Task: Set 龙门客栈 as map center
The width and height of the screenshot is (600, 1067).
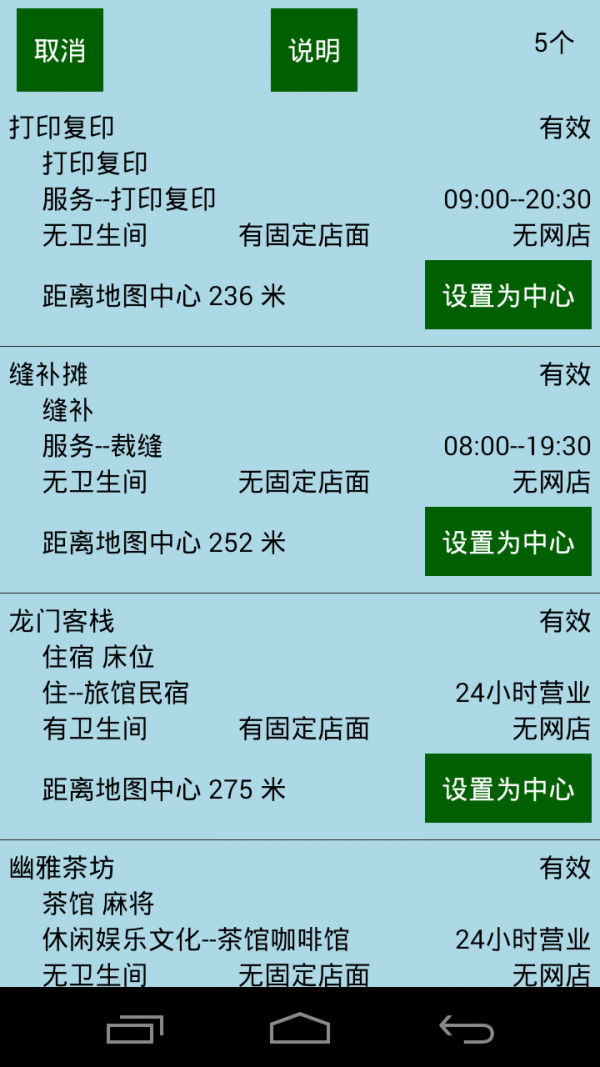Action: point(508,789)
